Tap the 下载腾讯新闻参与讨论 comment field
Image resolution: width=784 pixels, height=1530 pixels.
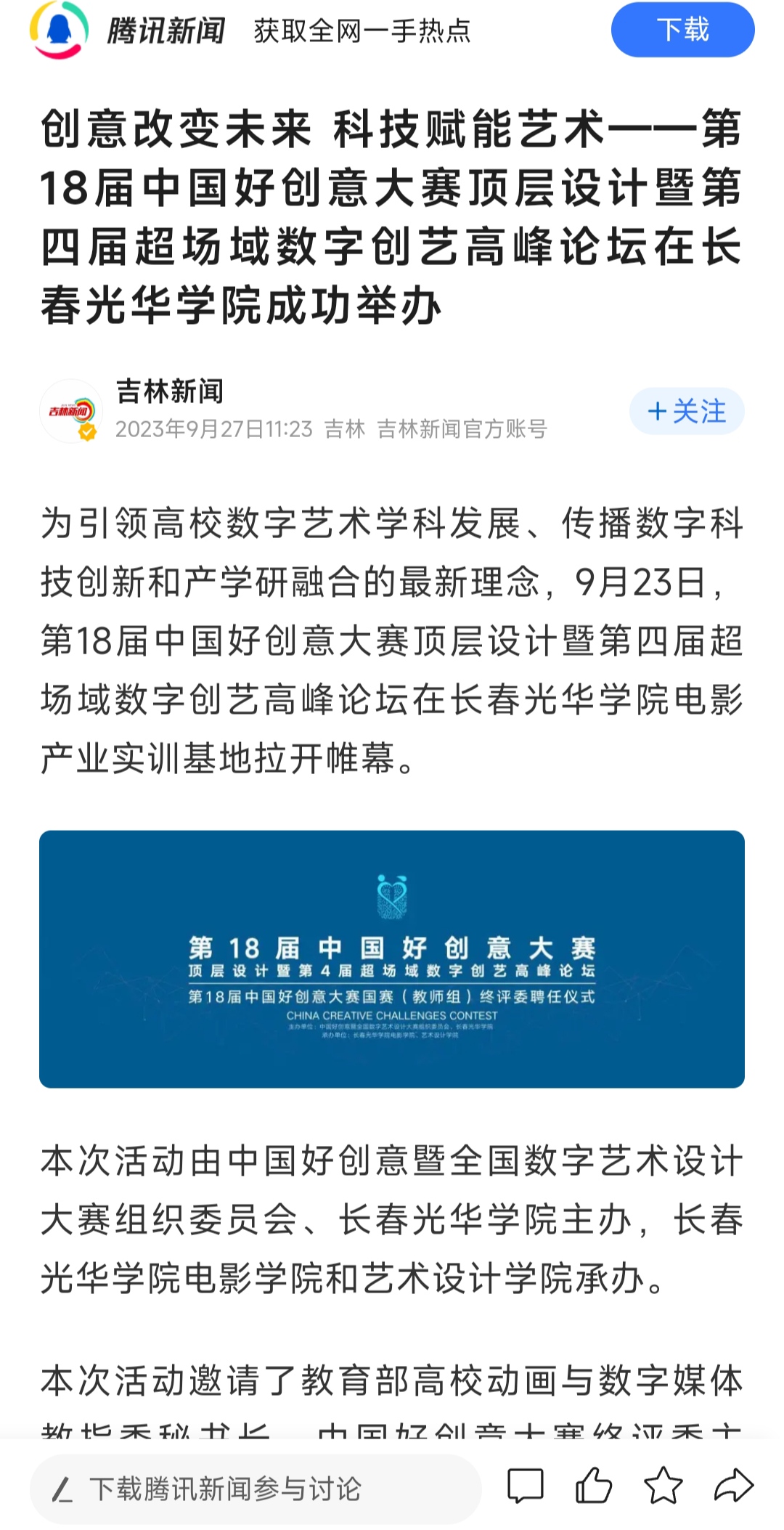(x=256, y=1489)
